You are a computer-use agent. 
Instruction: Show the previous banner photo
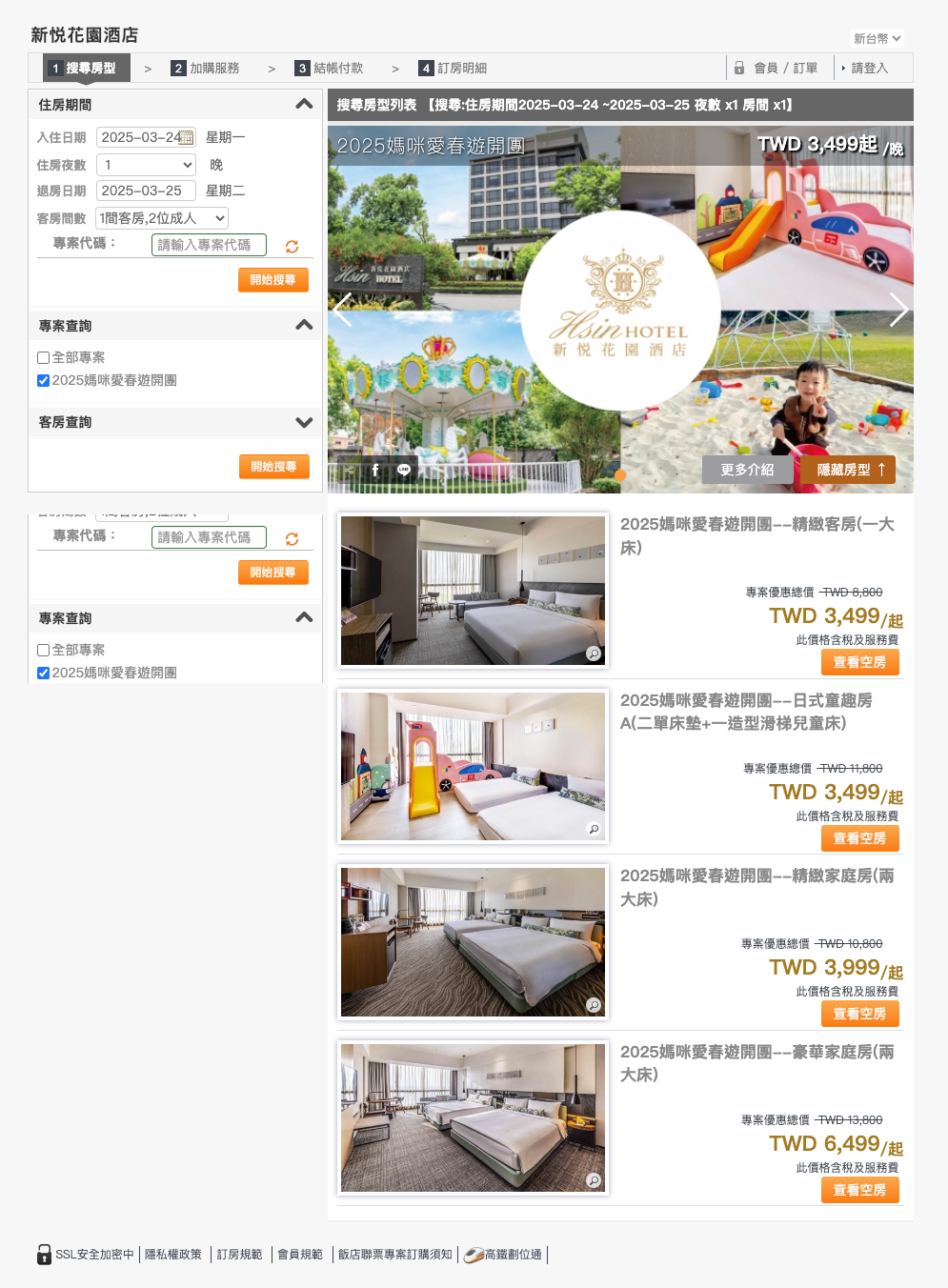(x=343, y=310)
